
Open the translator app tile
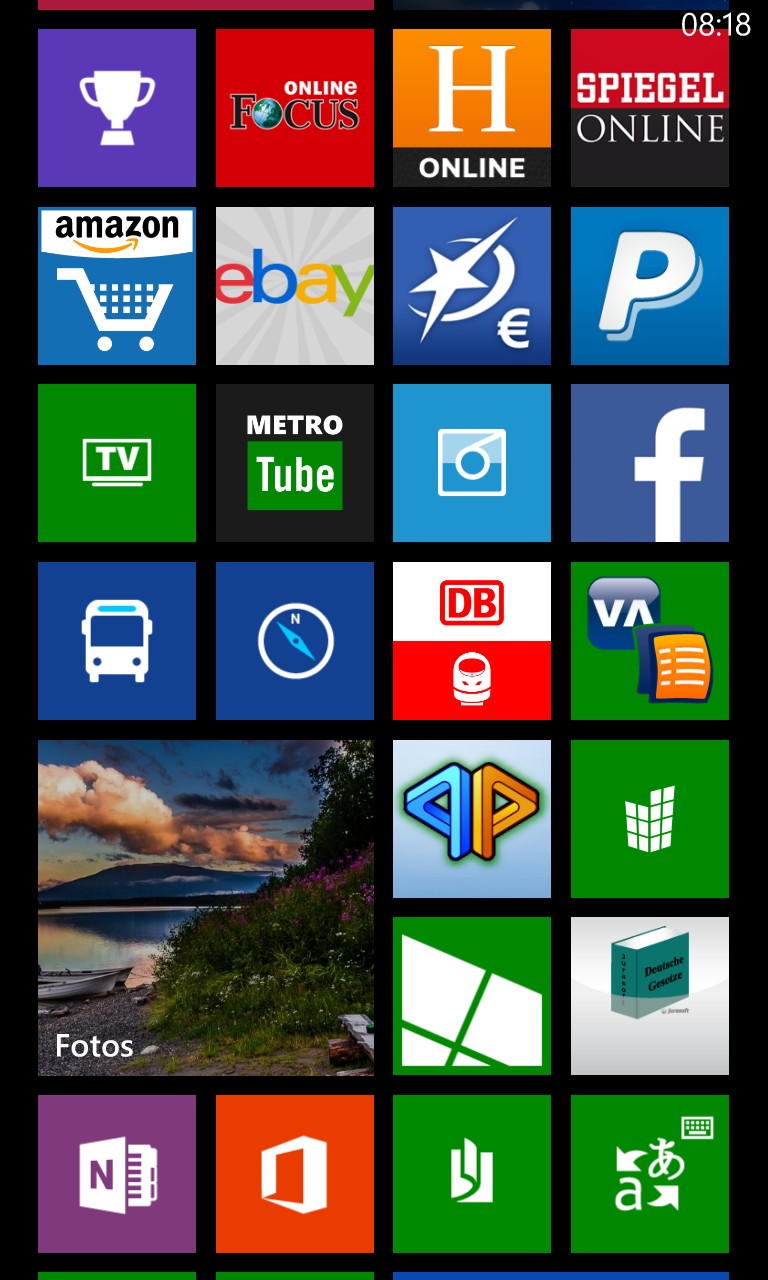650,1174
